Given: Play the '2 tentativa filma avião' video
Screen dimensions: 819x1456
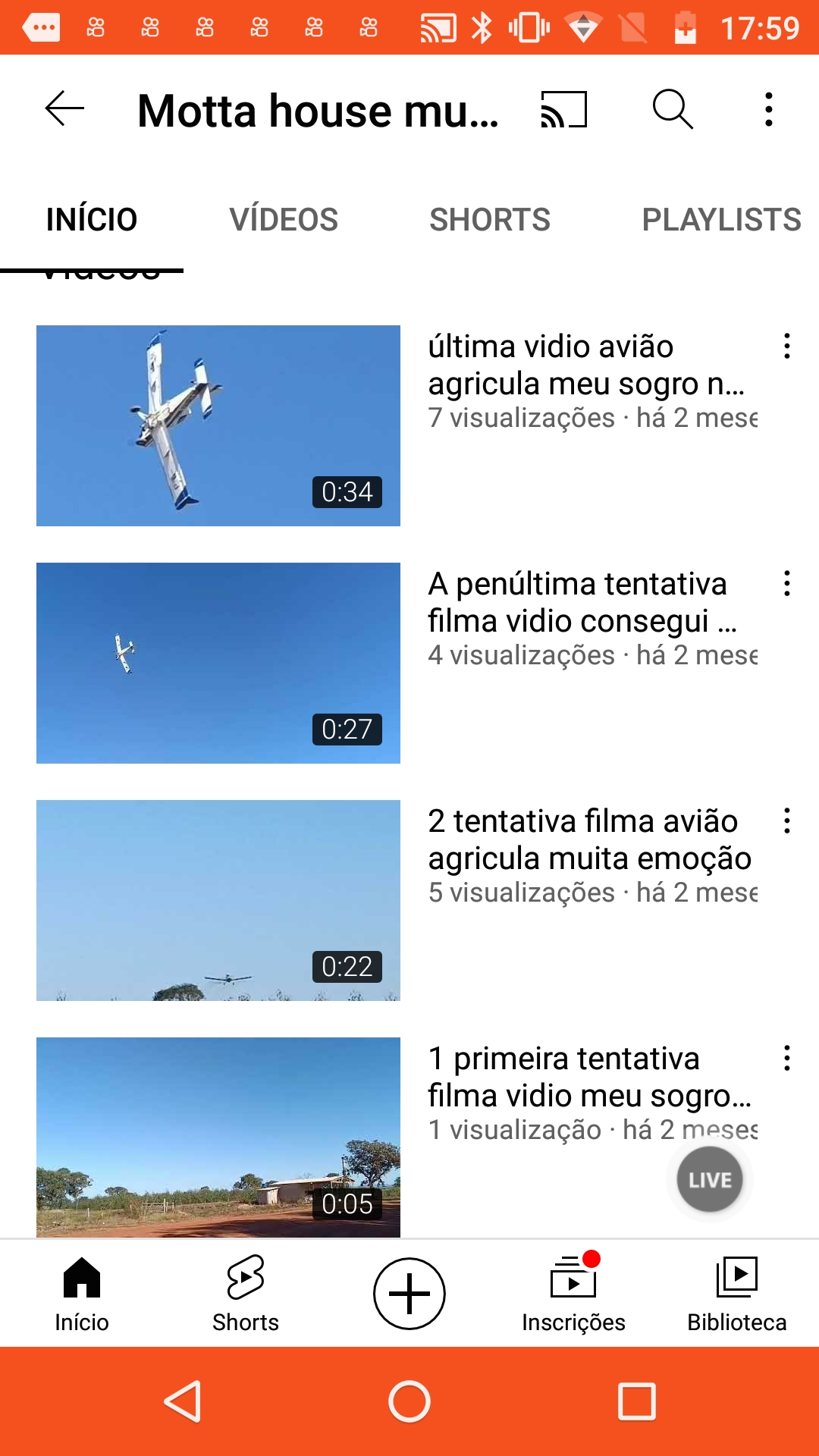Looking at the screenshot, I should coord(218,900).
